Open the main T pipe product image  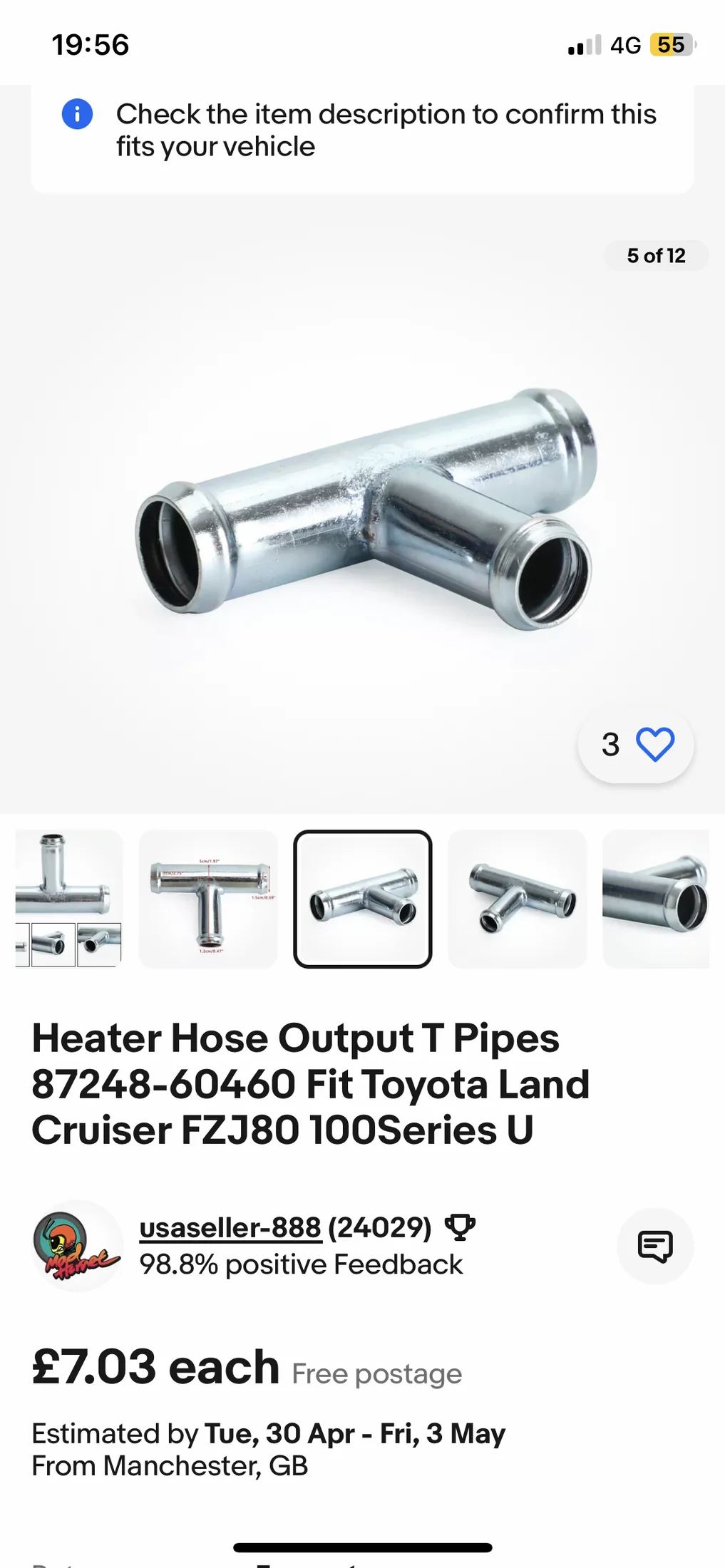pyautogui.click(x=362, y=510)
